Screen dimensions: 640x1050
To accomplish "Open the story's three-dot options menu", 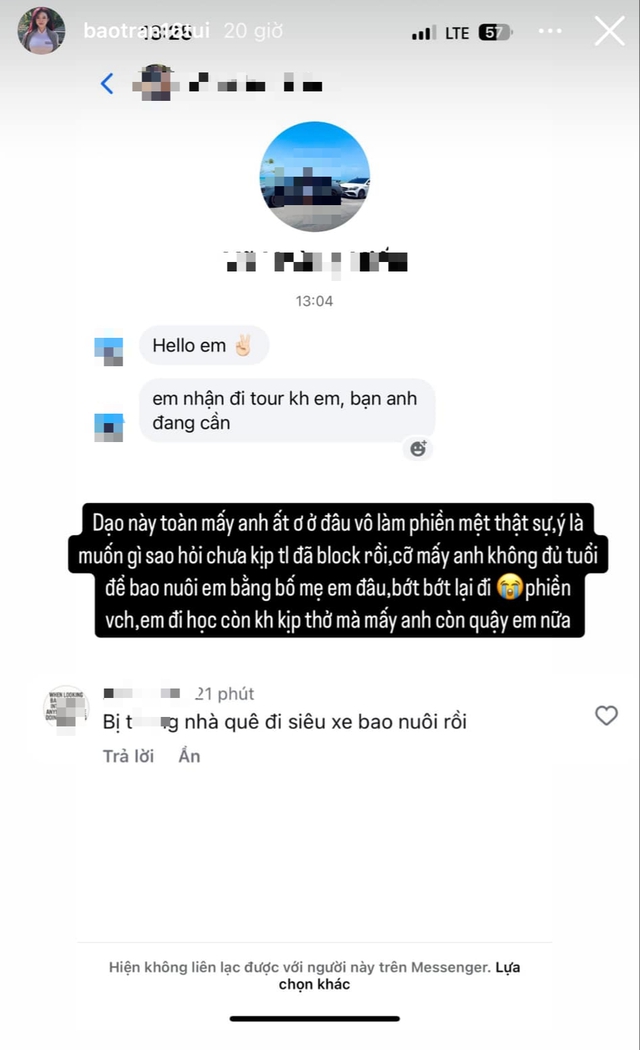I will (x=551, y=31).
